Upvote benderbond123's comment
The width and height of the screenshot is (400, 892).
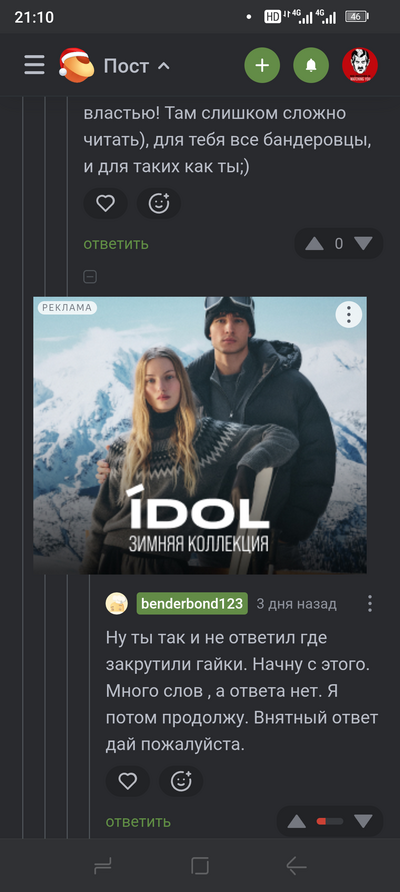296,821
